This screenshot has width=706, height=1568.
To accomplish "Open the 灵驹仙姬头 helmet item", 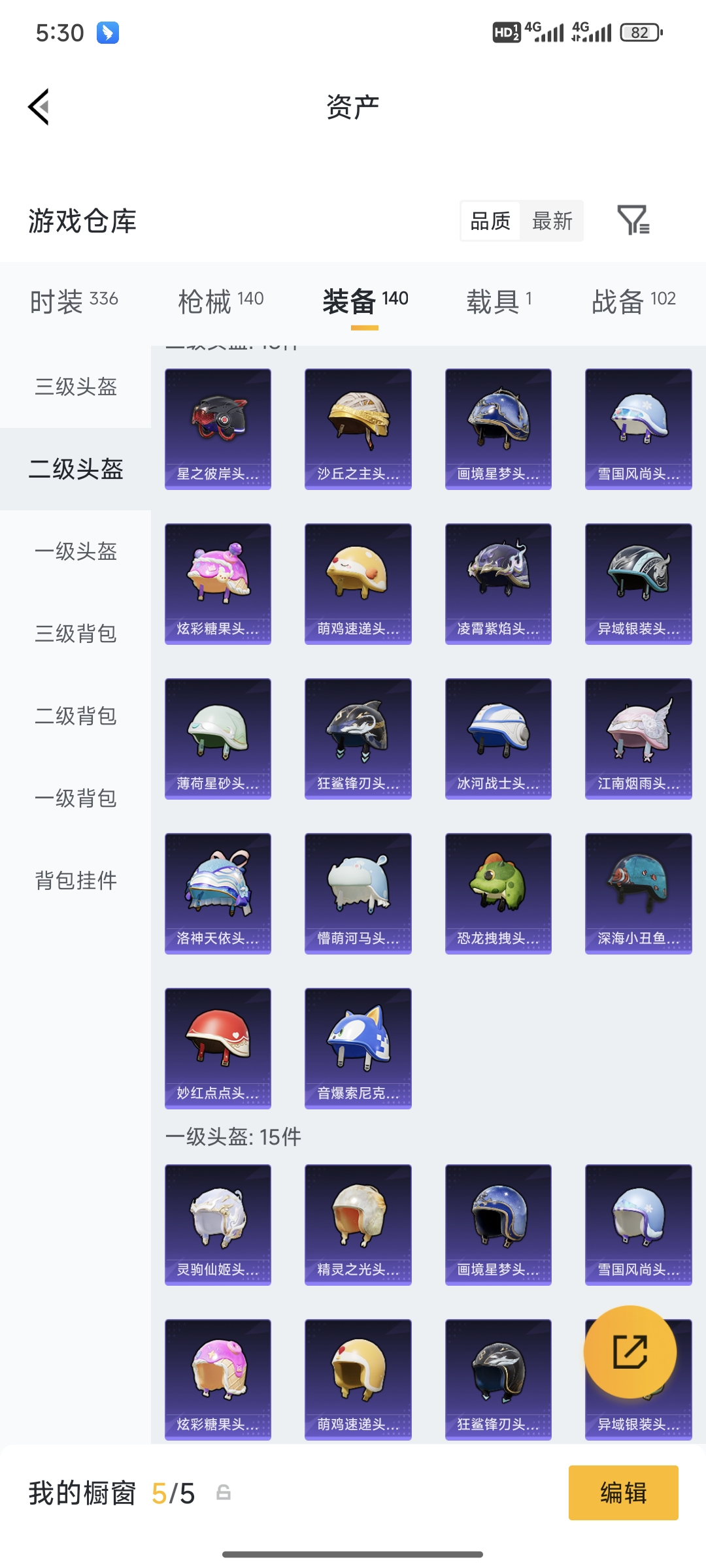I will 218,1224.
